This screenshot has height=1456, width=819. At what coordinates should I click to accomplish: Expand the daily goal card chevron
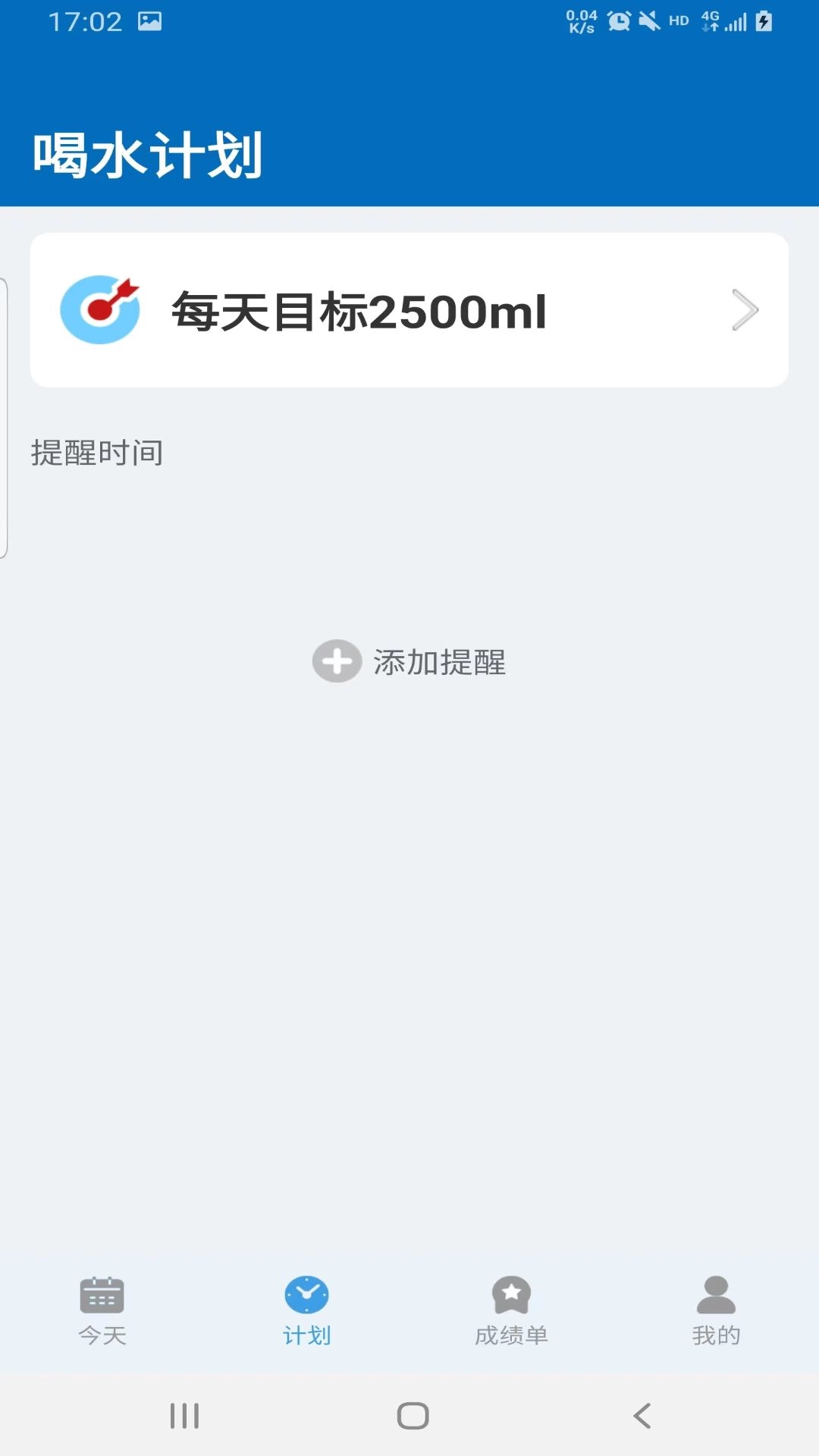click(744, 310)
